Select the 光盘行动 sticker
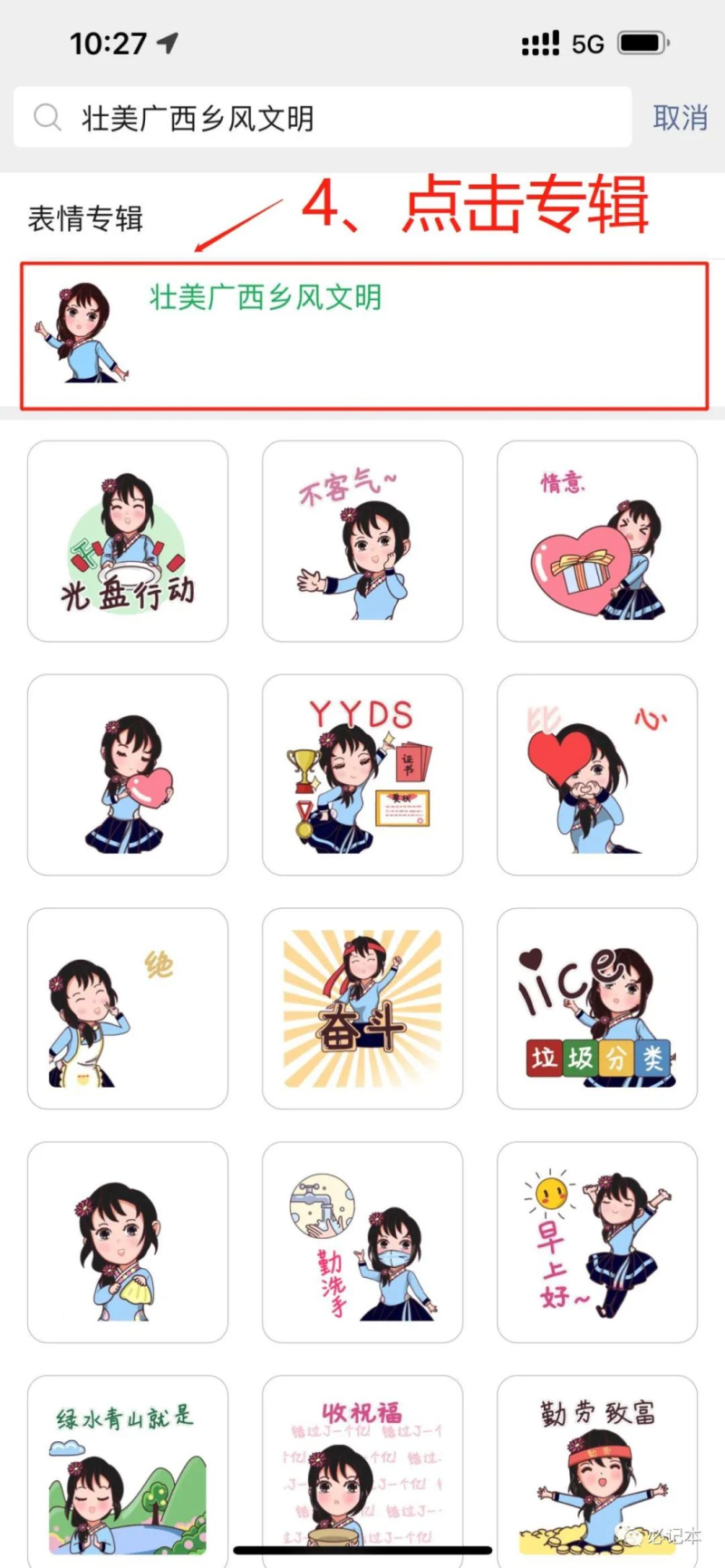This screenshot has width=725, height=1568. click(x=128, y=541)
